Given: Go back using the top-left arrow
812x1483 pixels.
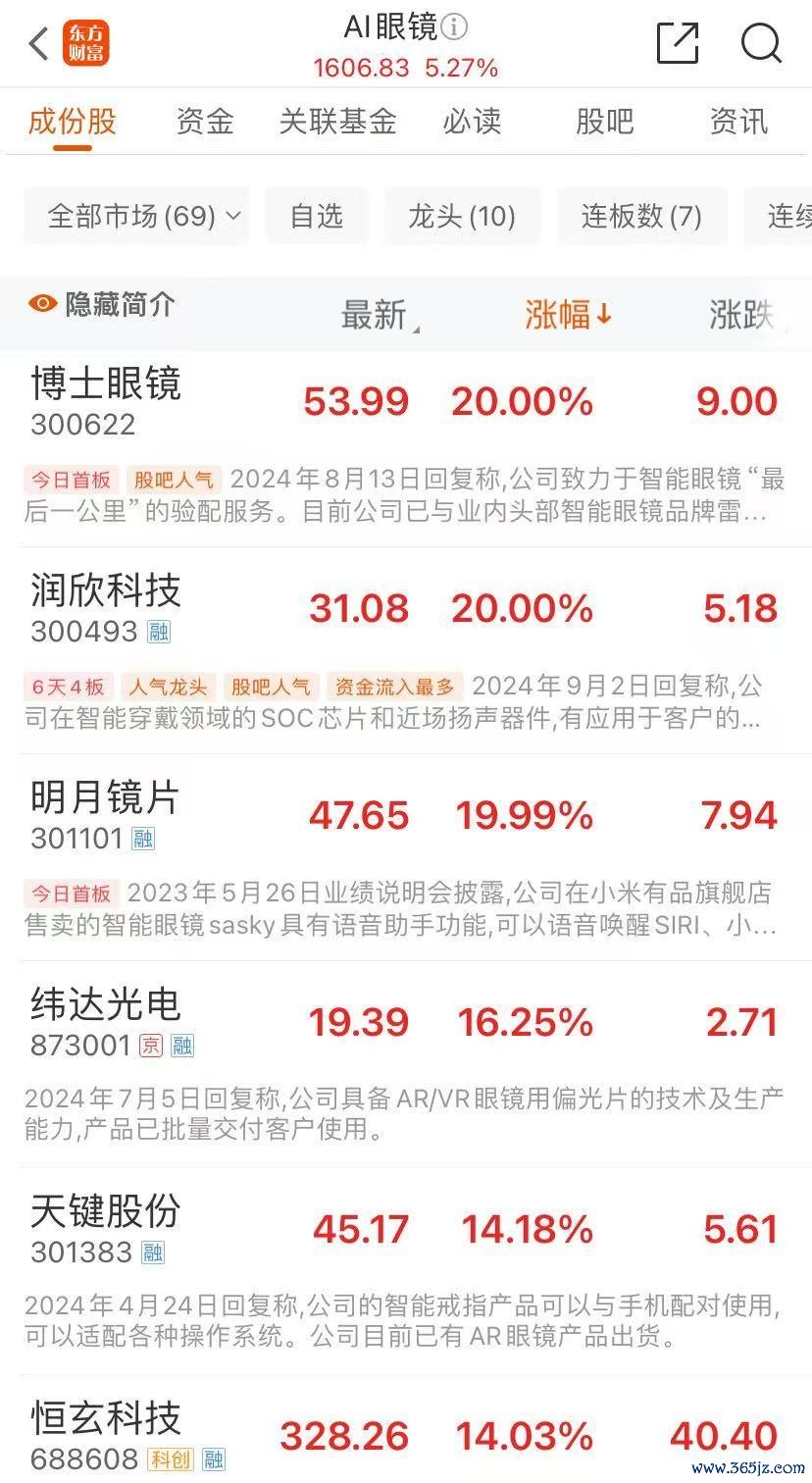Looking at the screenshot, I should 38,44.
